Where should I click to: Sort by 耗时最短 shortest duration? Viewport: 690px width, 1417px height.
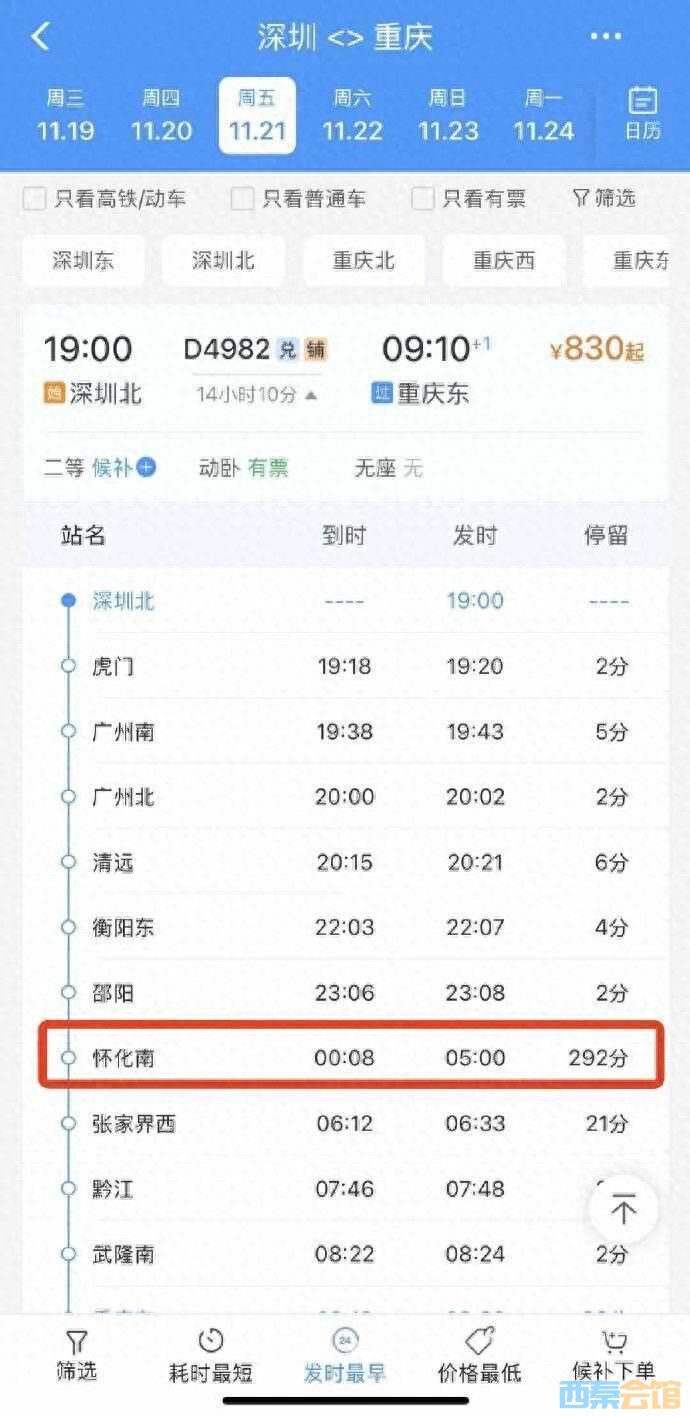(x=210, y=1357)
